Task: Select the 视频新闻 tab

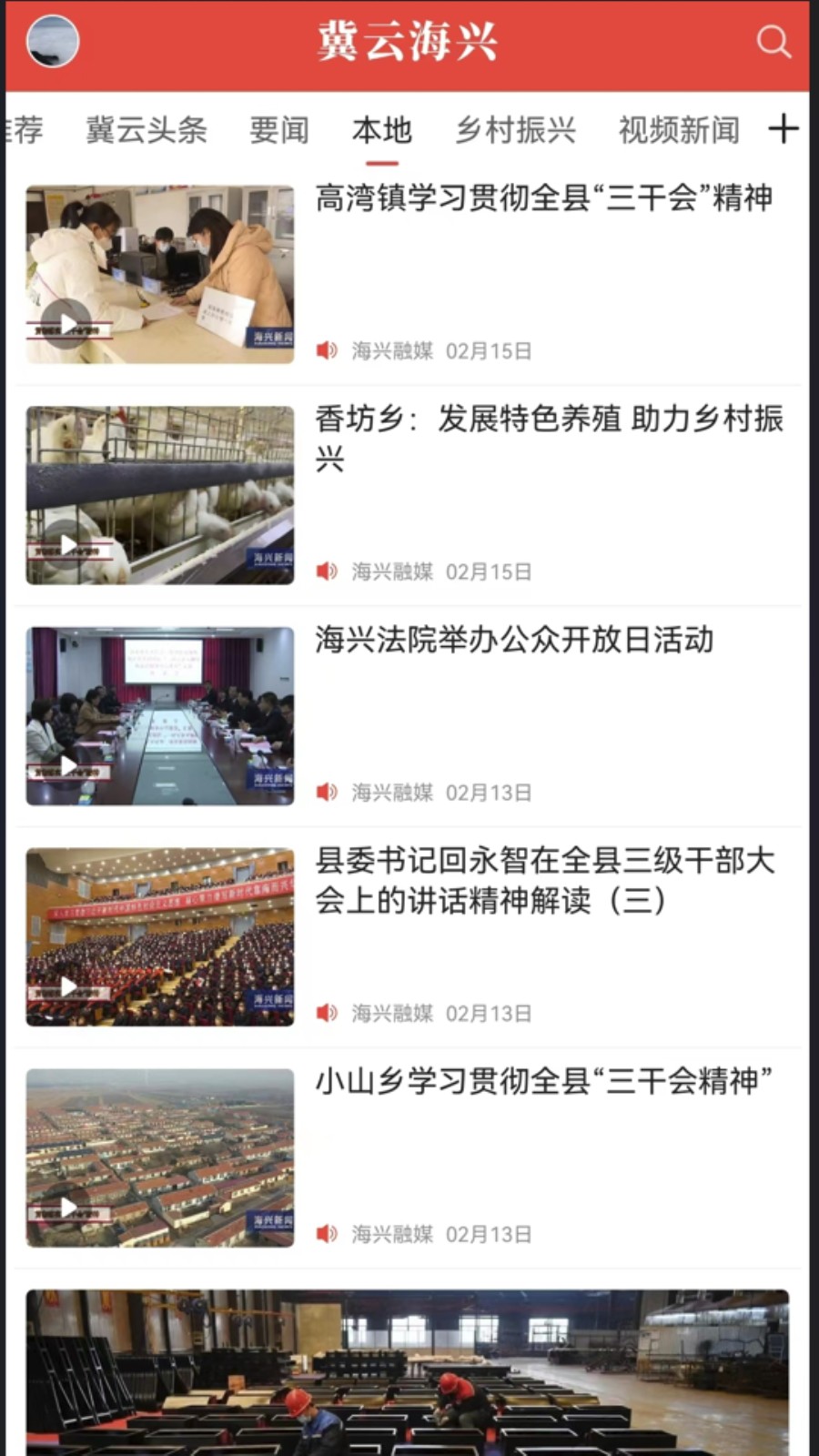Action: (677, 130)
